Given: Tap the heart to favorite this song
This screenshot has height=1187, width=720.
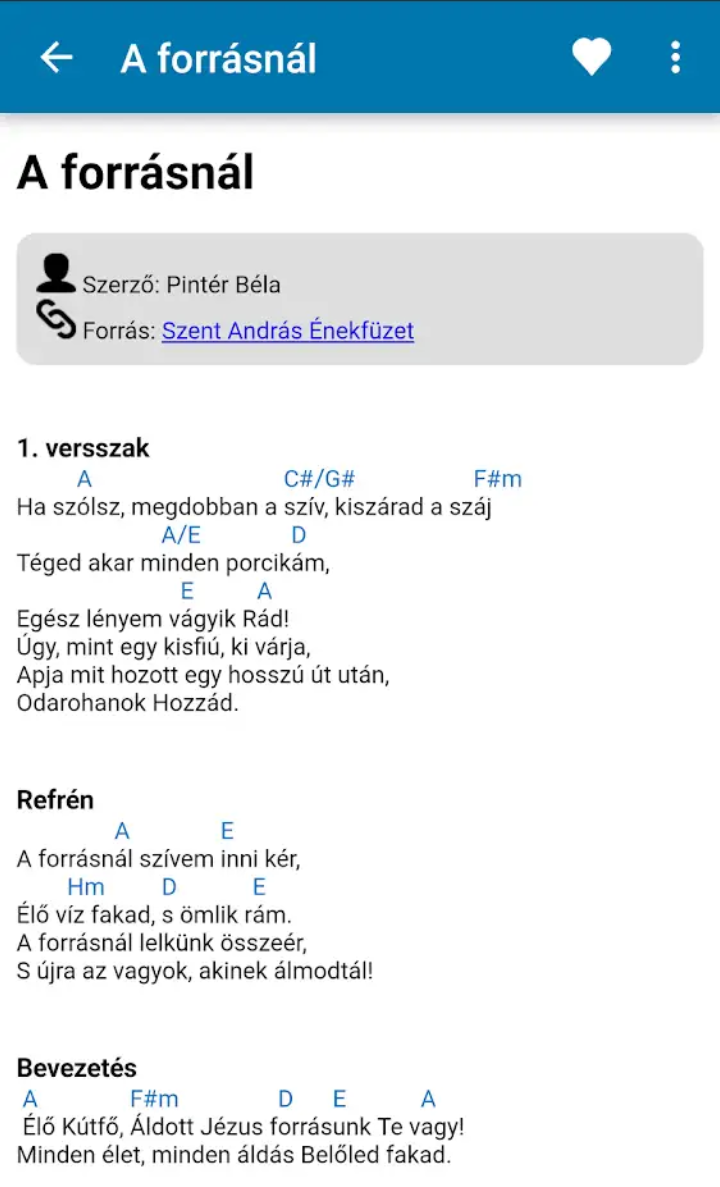Looking at the screenshot, I should click(x=591, y=58).
